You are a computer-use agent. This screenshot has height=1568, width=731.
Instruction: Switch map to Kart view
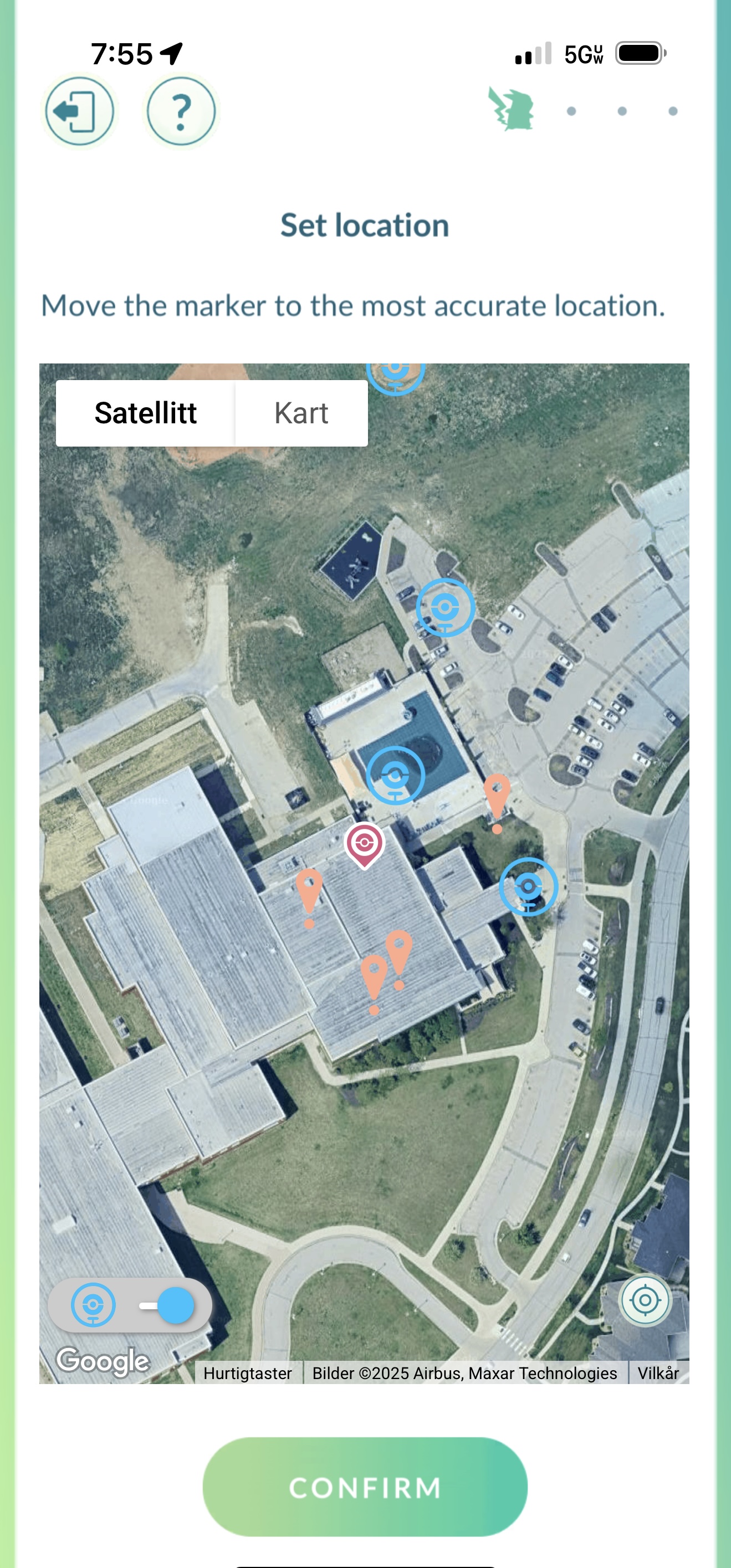point(301,413)
